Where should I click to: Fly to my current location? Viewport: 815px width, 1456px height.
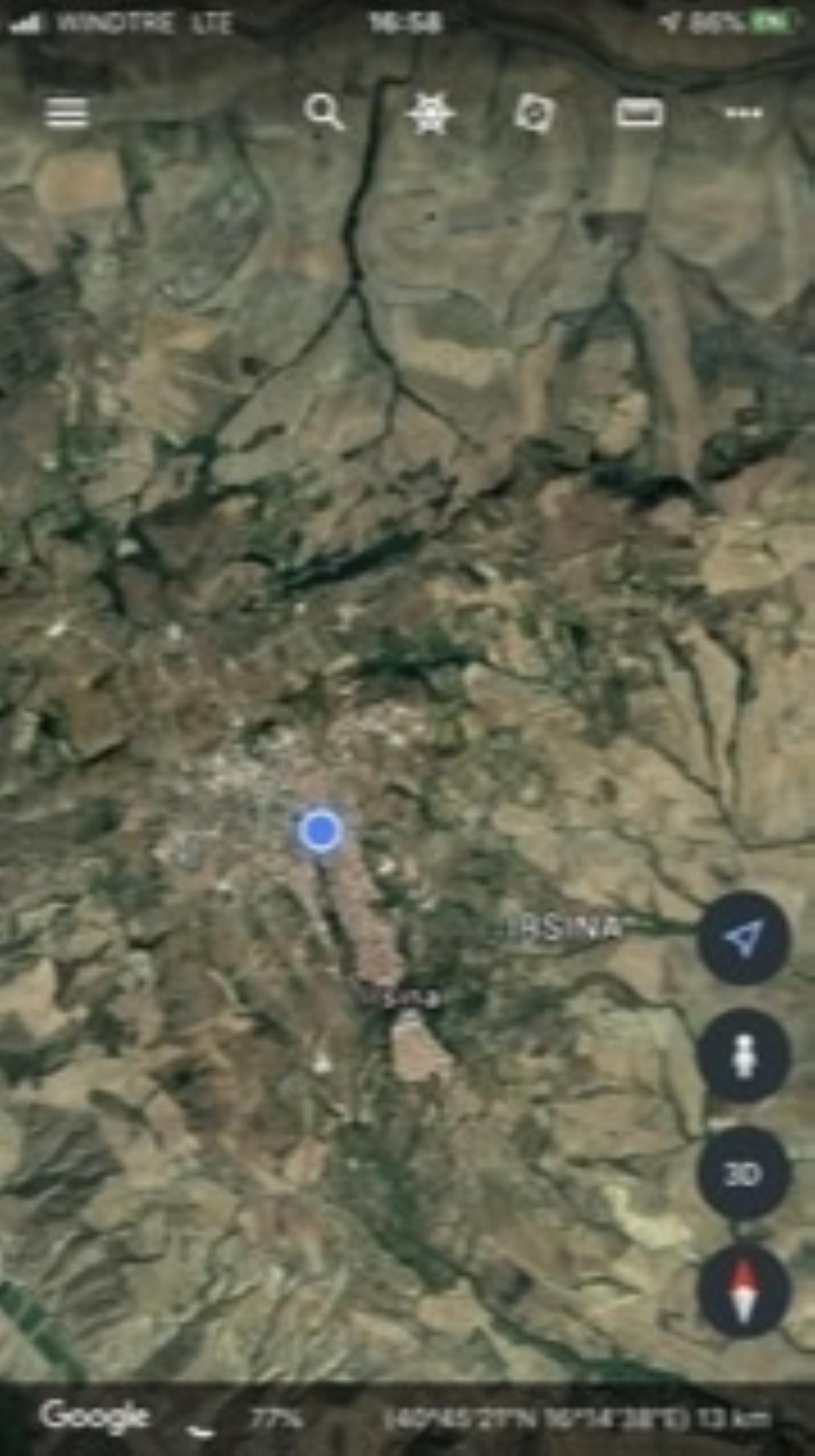click(x=744, y=937)
